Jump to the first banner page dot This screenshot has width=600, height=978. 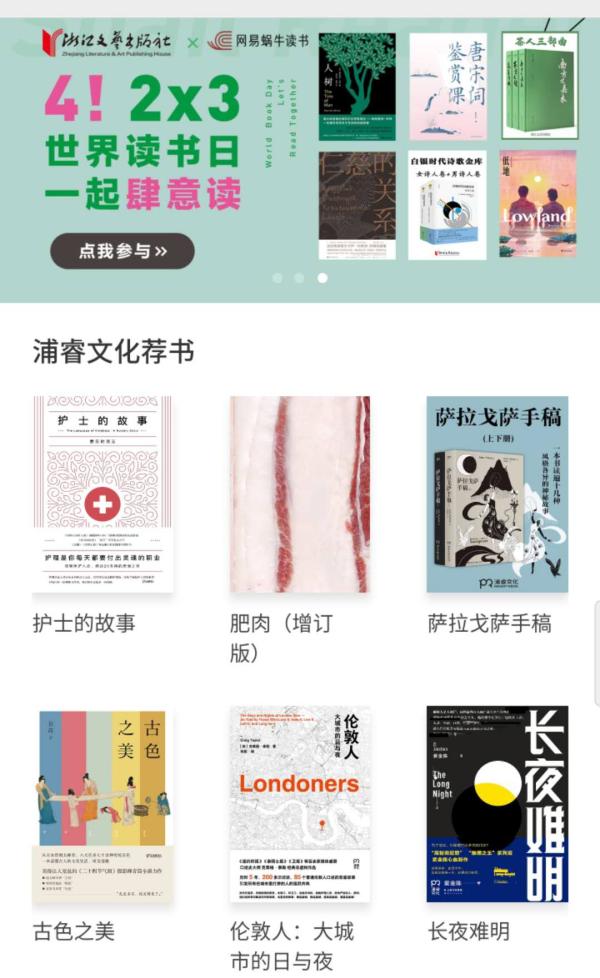(x=277, y=278)
